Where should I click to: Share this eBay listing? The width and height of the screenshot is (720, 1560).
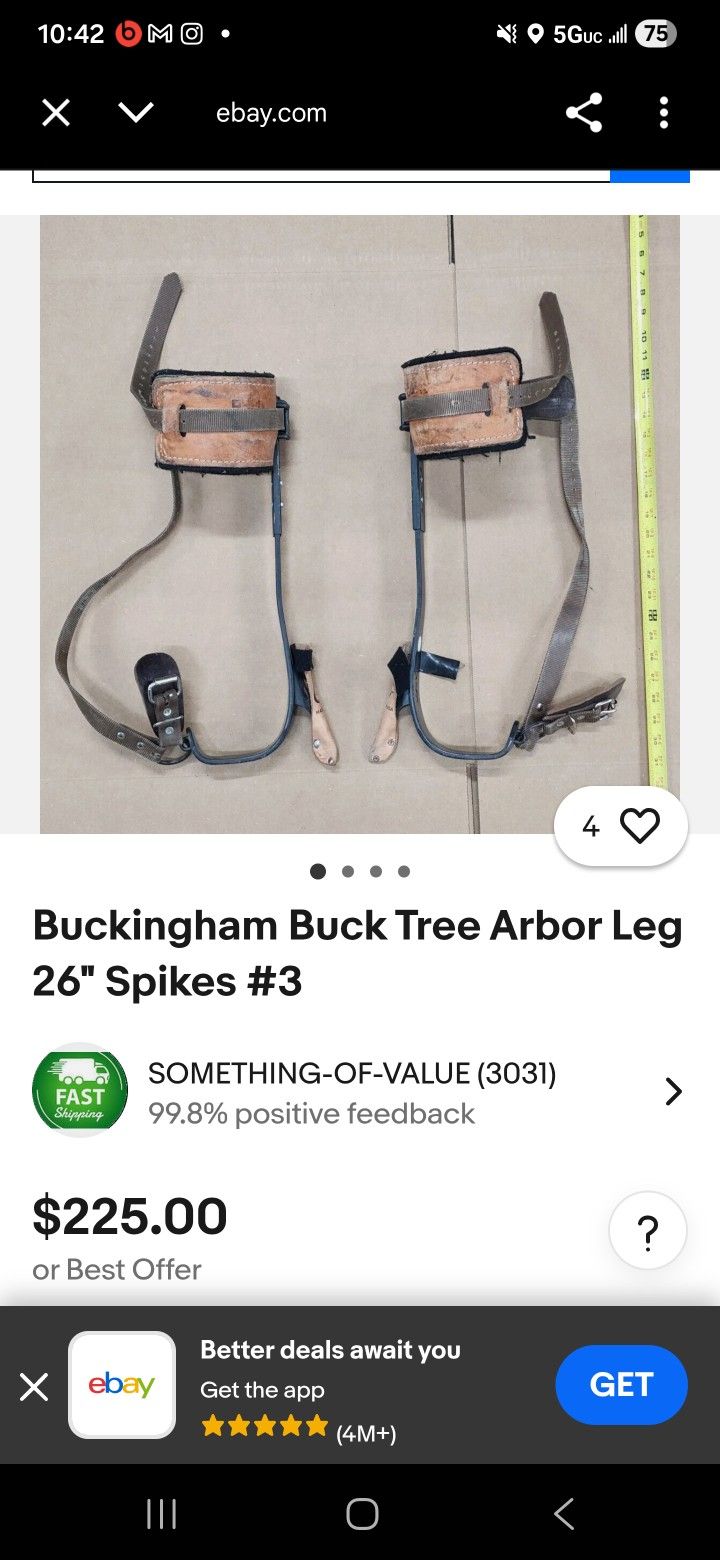point(583,112)
